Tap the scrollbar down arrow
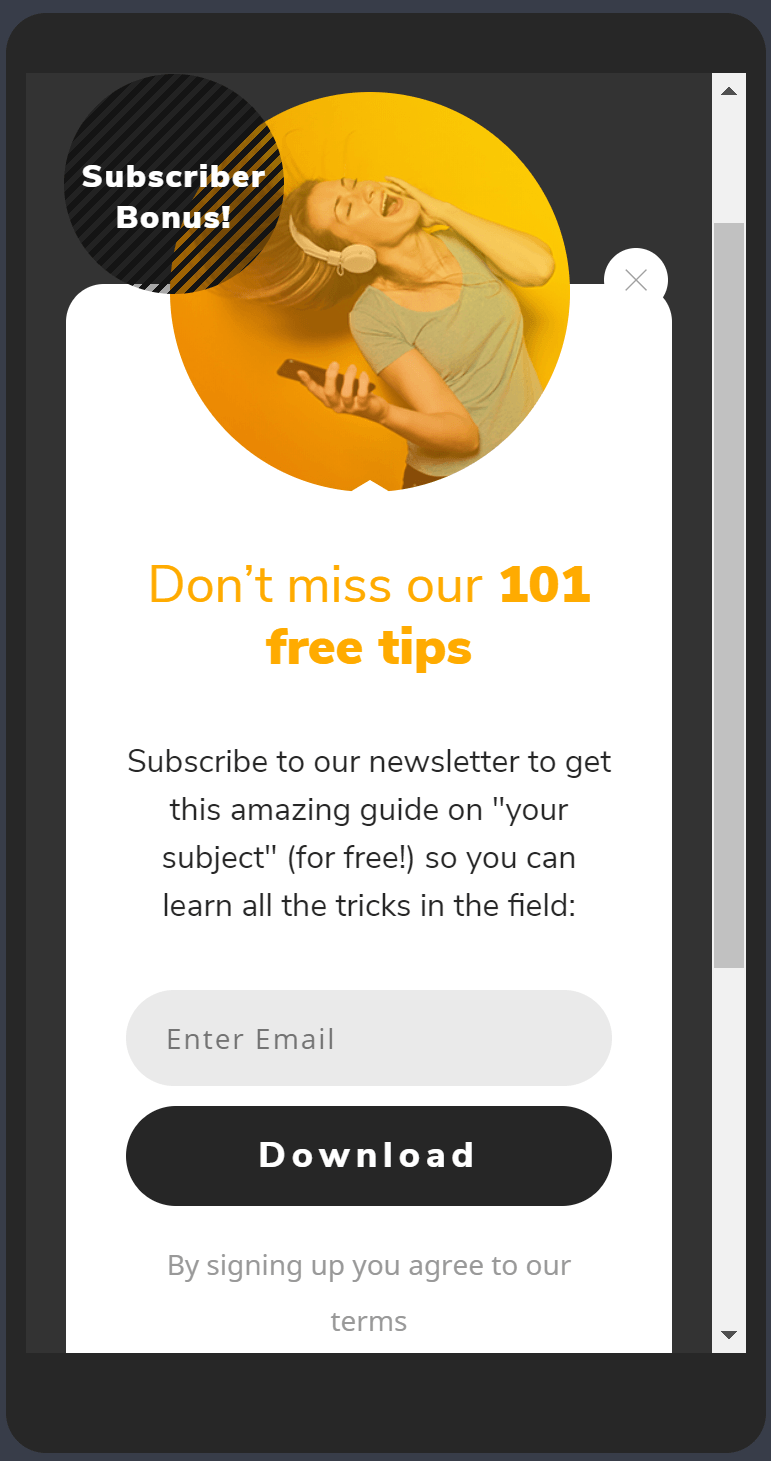Screen dimensions: 771x1461 click(x=729, y=1335)
